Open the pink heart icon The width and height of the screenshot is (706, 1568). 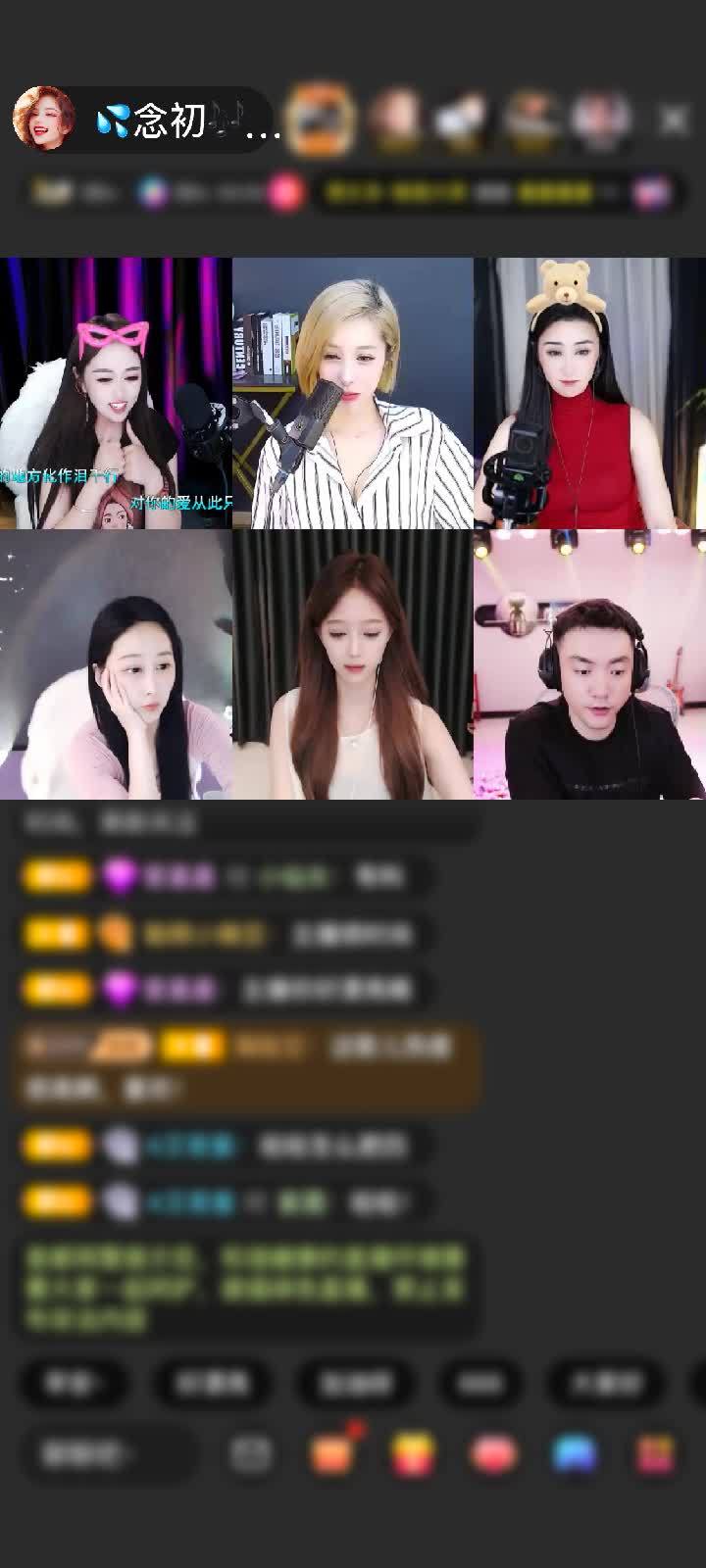point(494,1454)
